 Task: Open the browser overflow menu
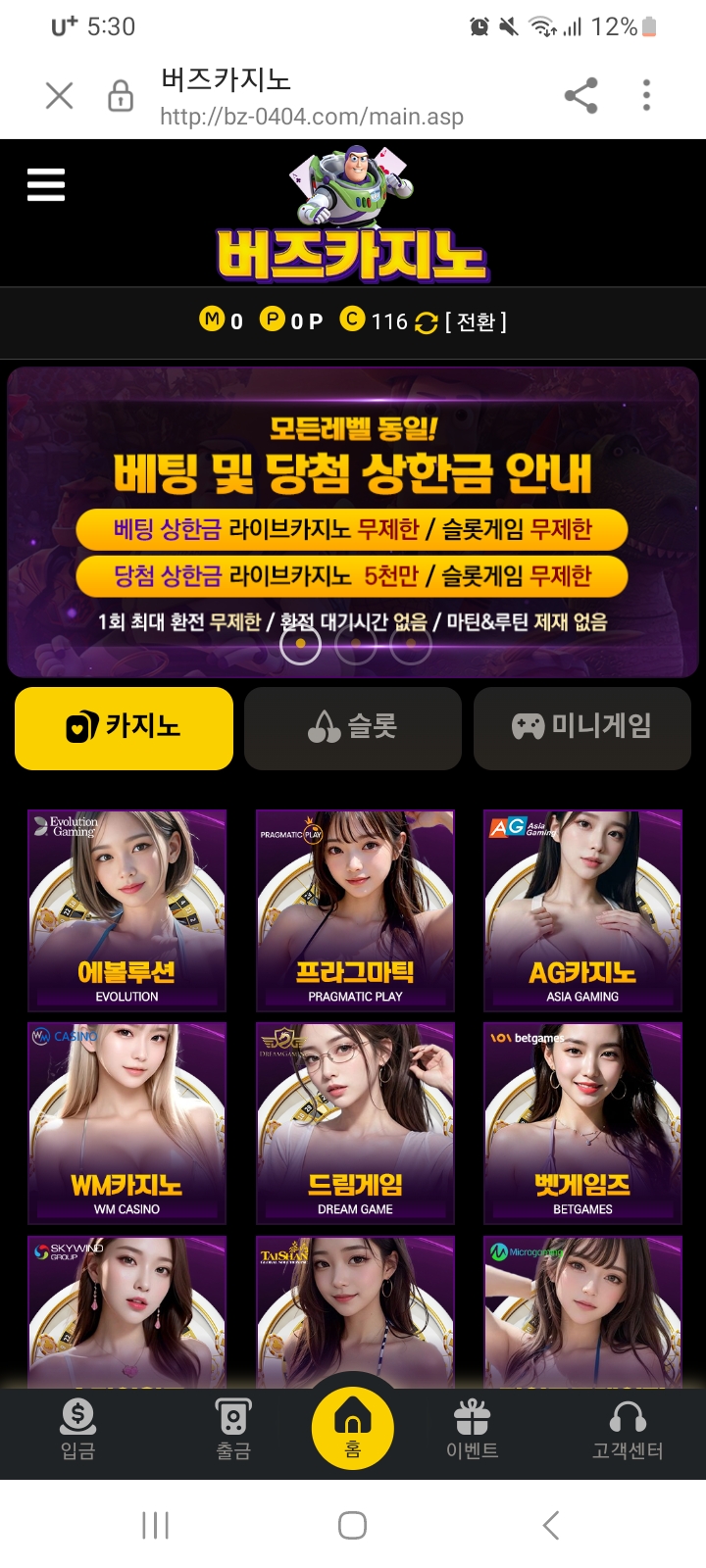(646, 96)
